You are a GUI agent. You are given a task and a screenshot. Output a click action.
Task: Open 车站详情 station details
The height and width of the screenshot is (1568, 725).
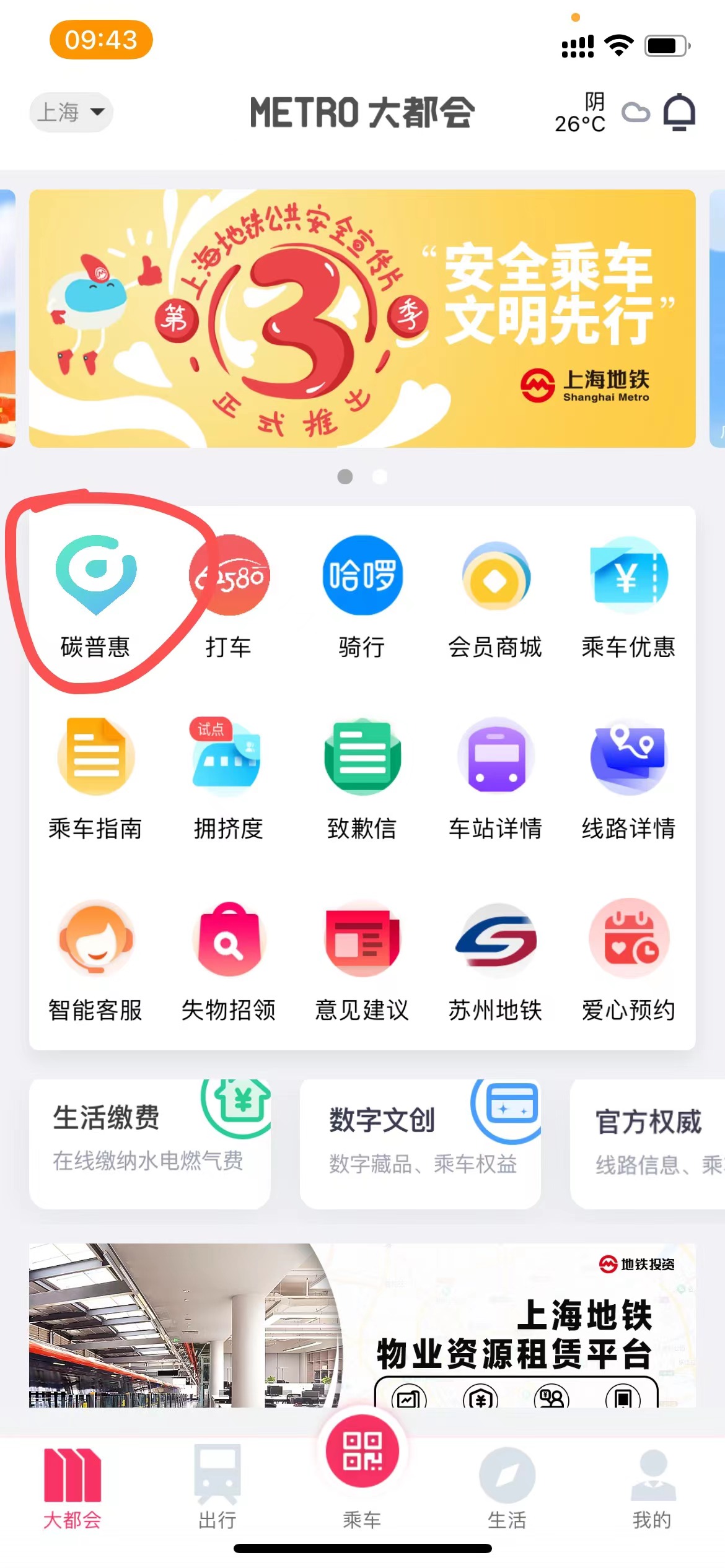495,777
